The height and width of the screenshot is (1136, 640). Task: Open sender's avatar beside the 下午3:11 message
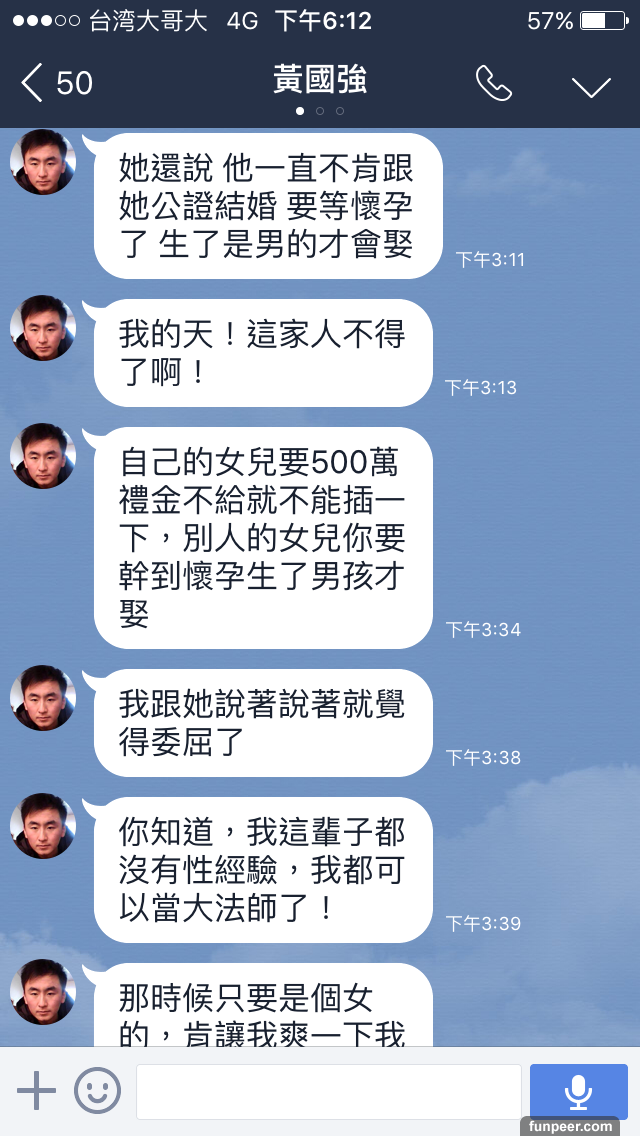(x=43, y=162)
